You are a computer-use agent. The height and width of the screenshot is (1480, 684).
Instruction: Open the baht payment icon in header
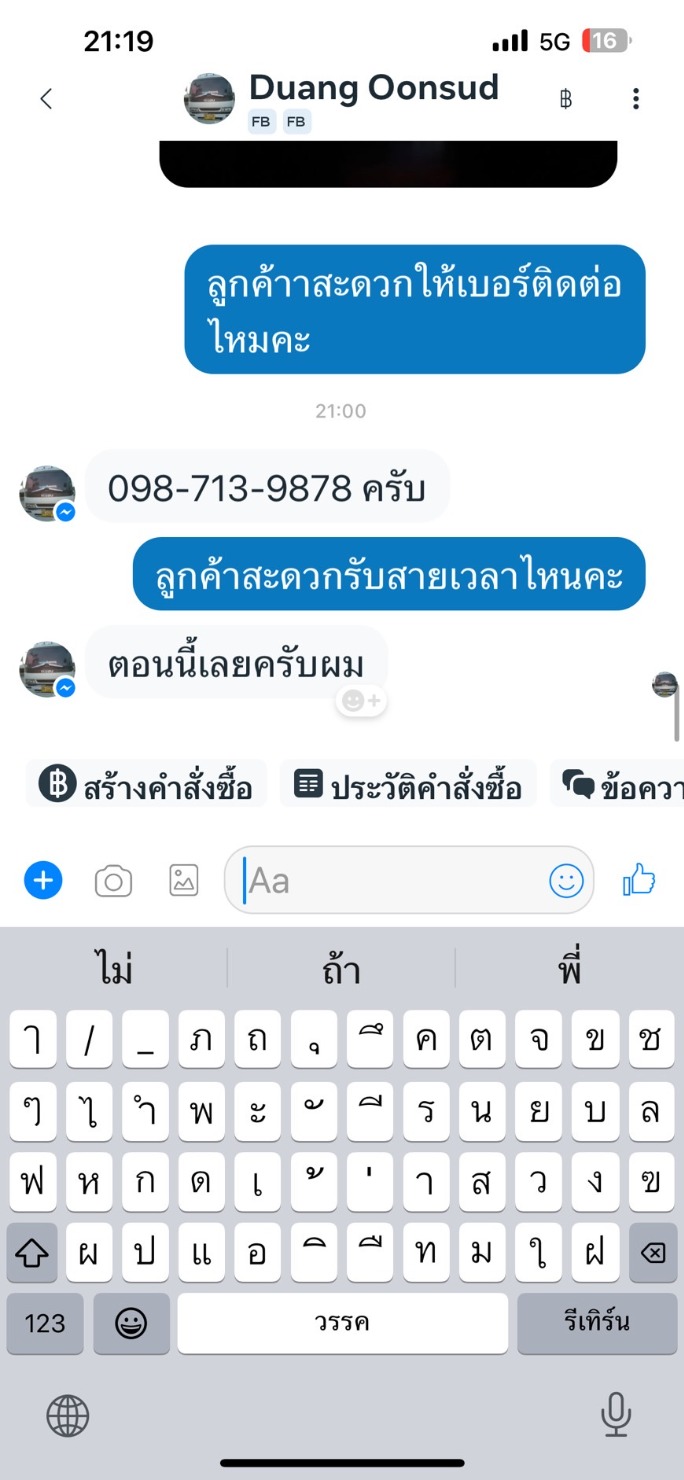[x=566, y=99]
